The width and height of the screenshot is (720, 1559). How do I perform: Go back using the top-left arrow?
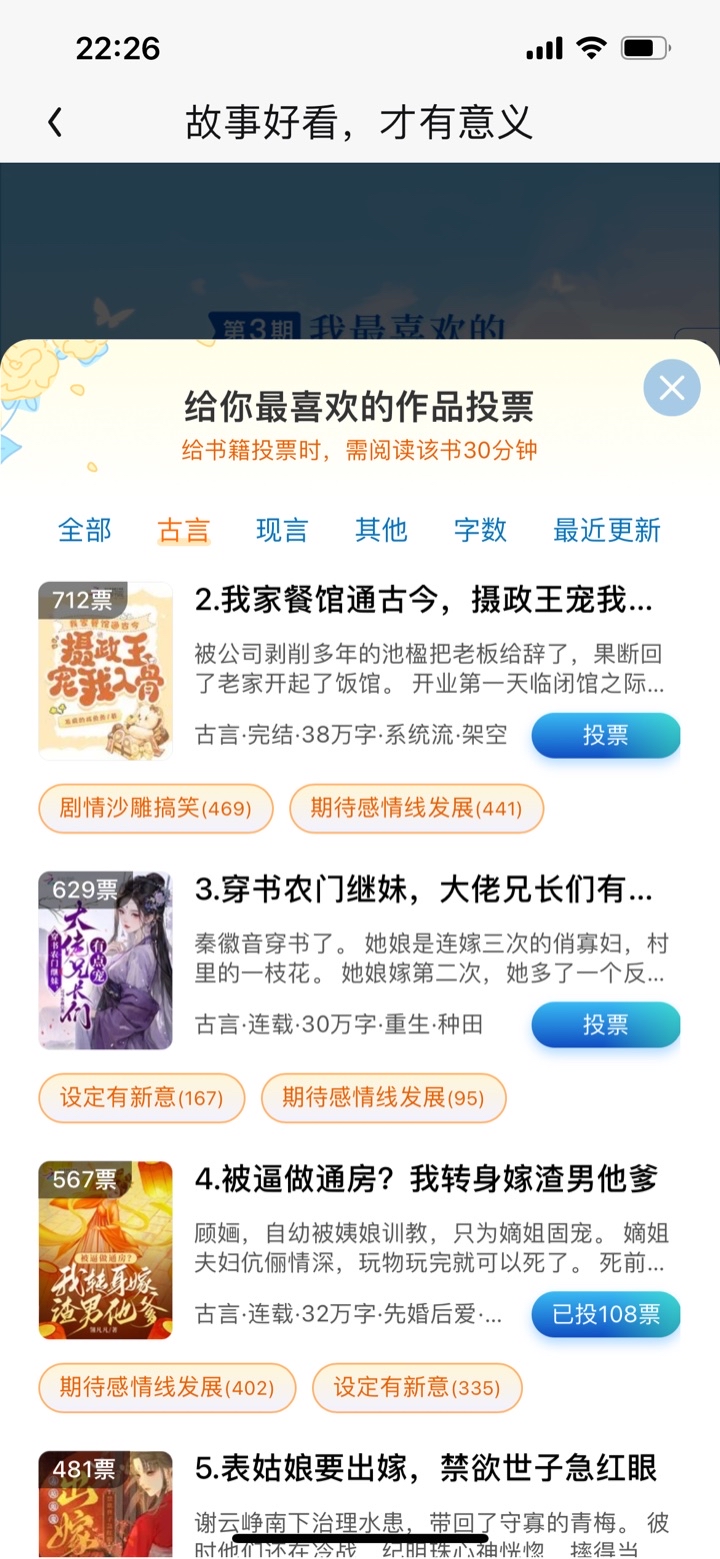(55, 123)
